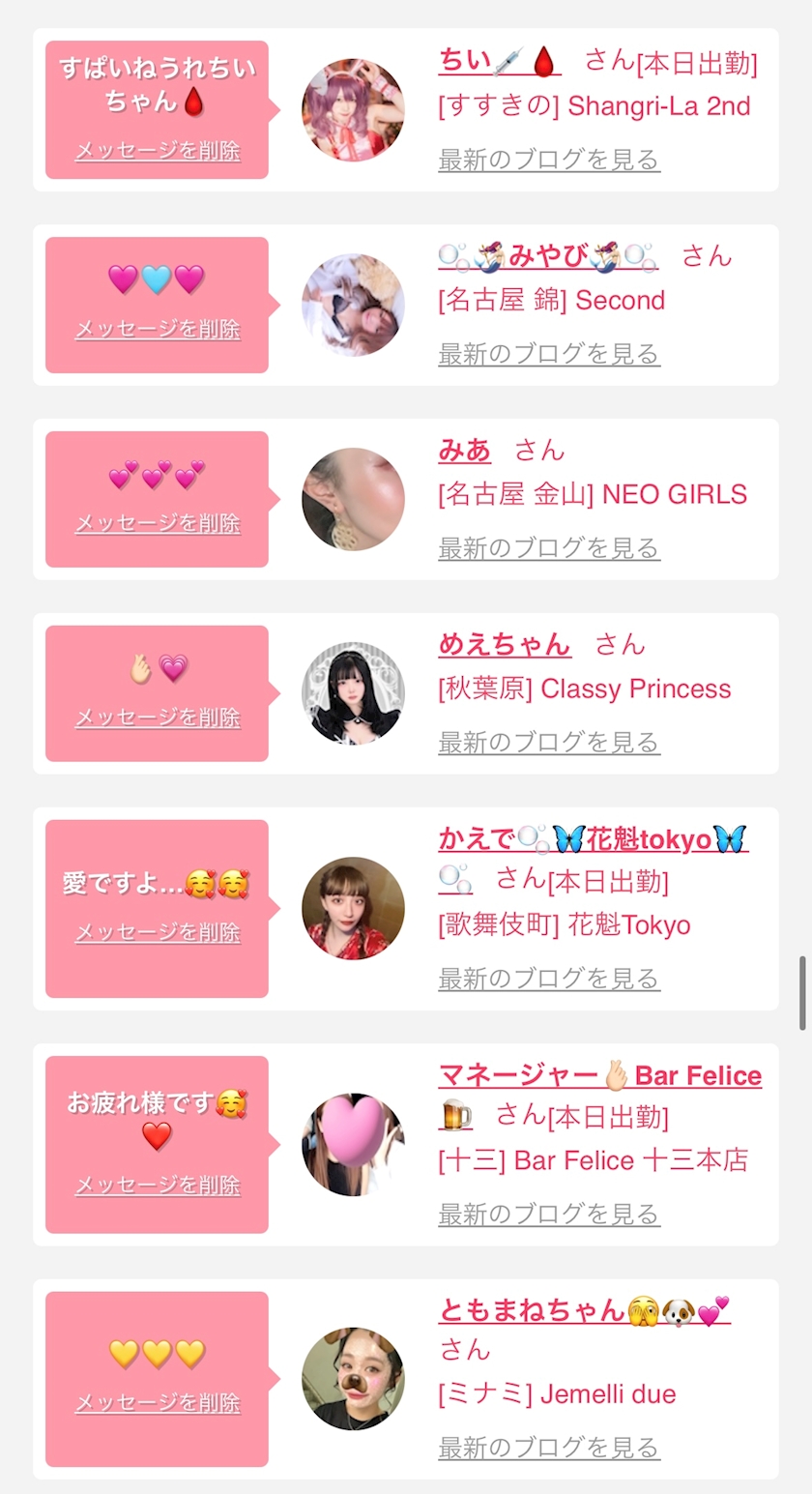This screenshot has height=1494, width=812.
Task: Open みやび's profile name link
Action: (548, 256)
